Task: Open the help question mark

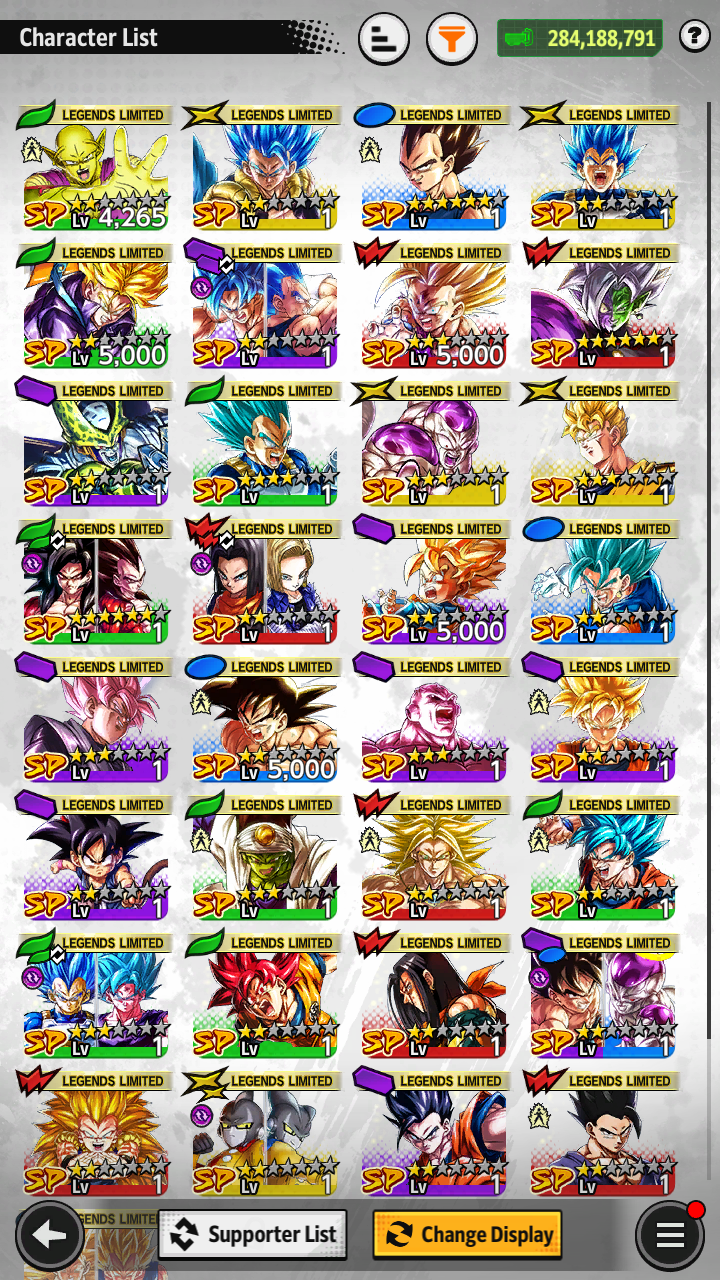Action: 694,38
